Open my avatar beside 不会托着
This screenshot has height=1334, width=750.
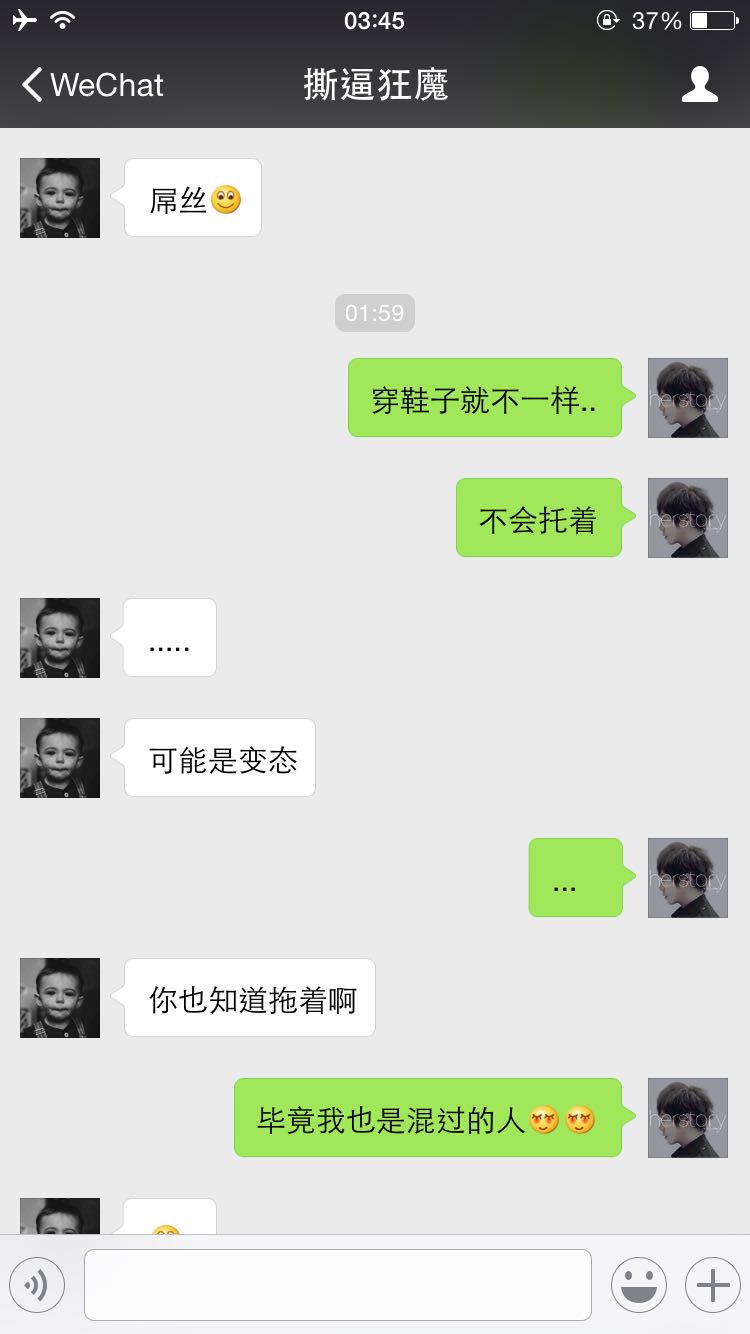point(688,518)
